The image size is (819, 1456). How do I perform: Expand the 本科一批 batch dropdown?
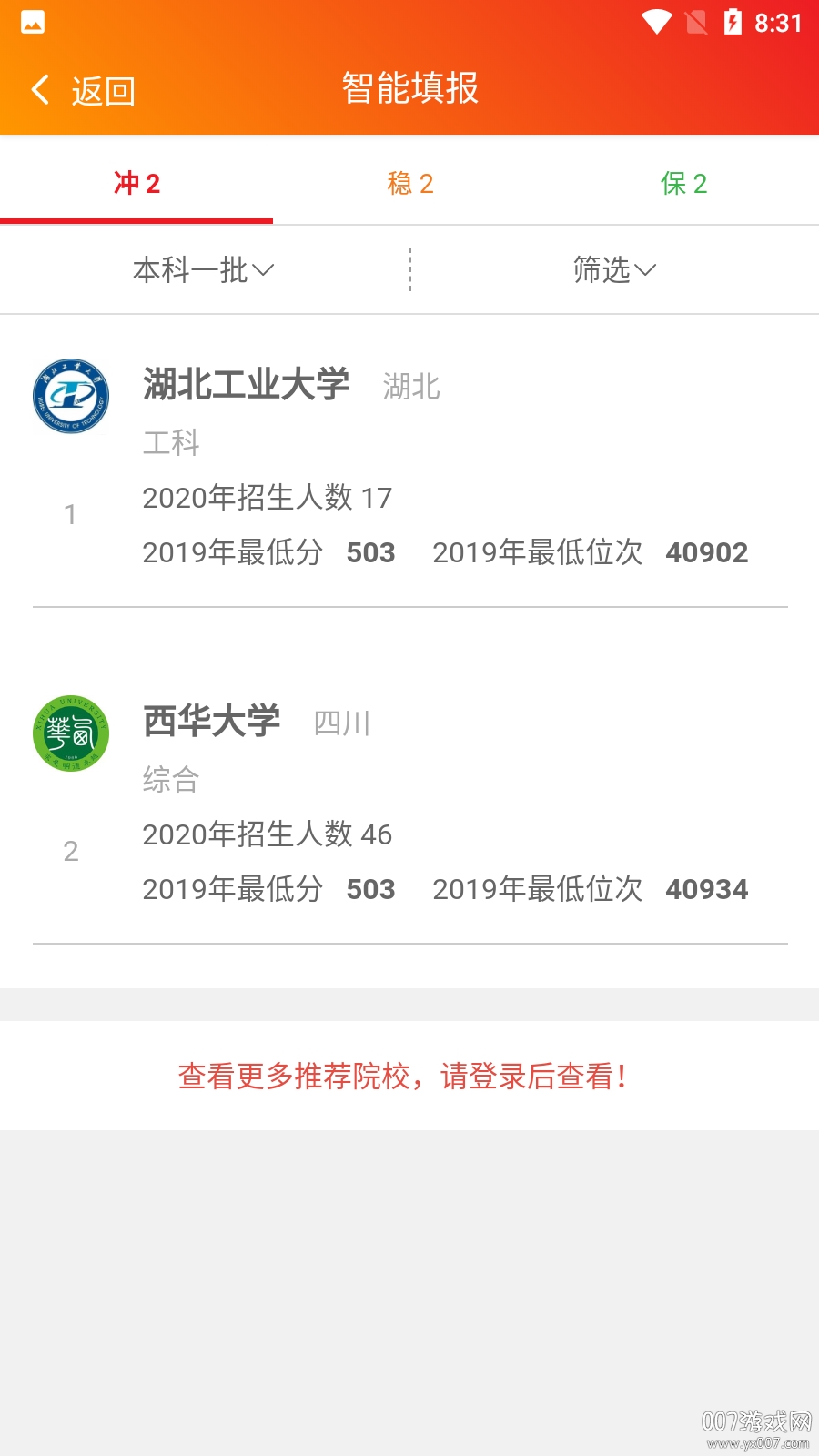point(204,269)
